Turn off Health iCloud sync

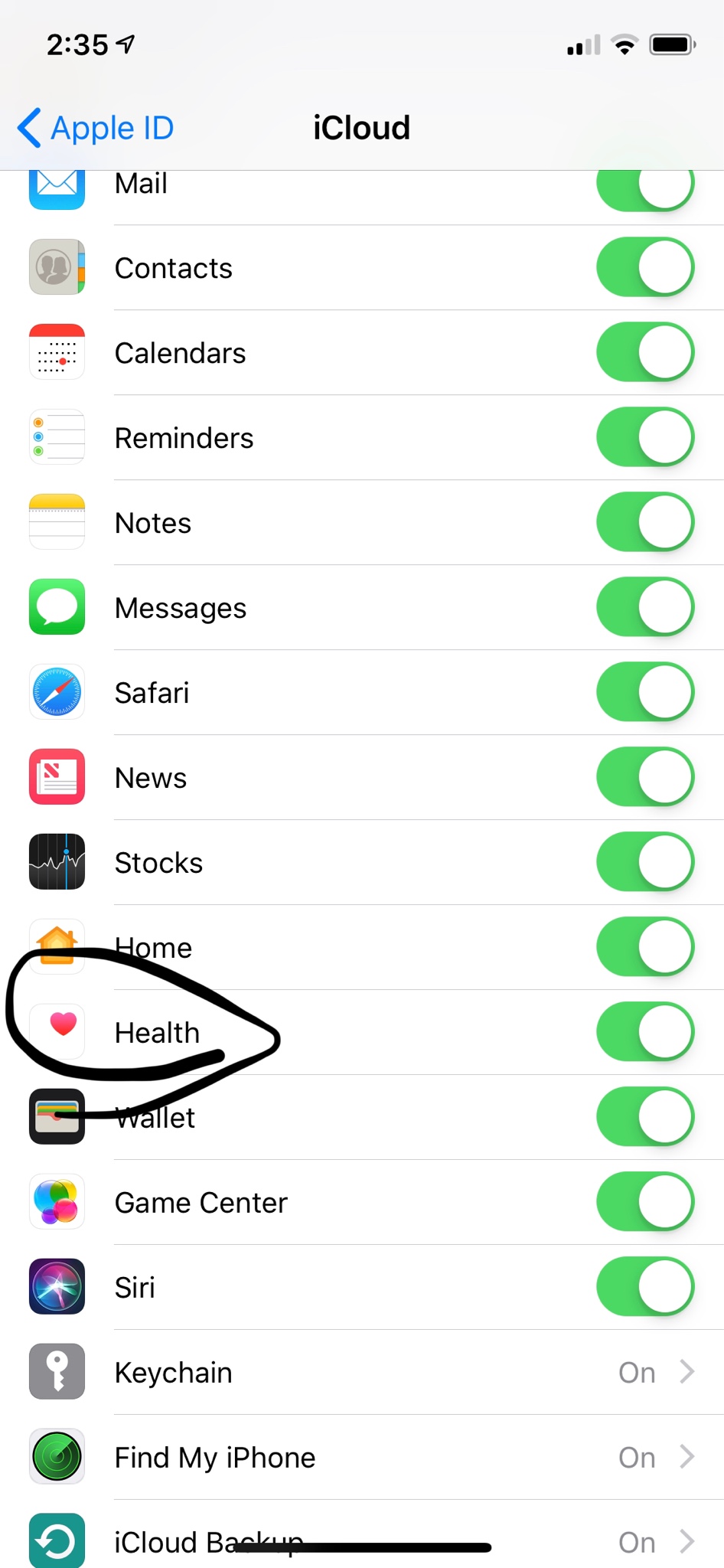tap(644, 1032)
